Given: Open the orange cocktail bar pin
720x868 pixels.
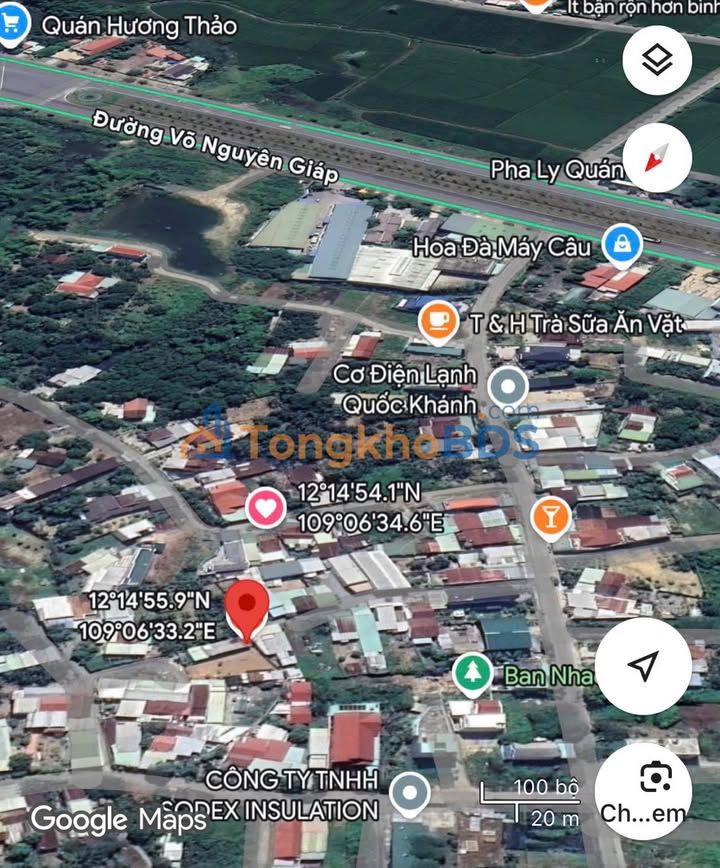Looking at the screenshot, I should click(550, 517).
